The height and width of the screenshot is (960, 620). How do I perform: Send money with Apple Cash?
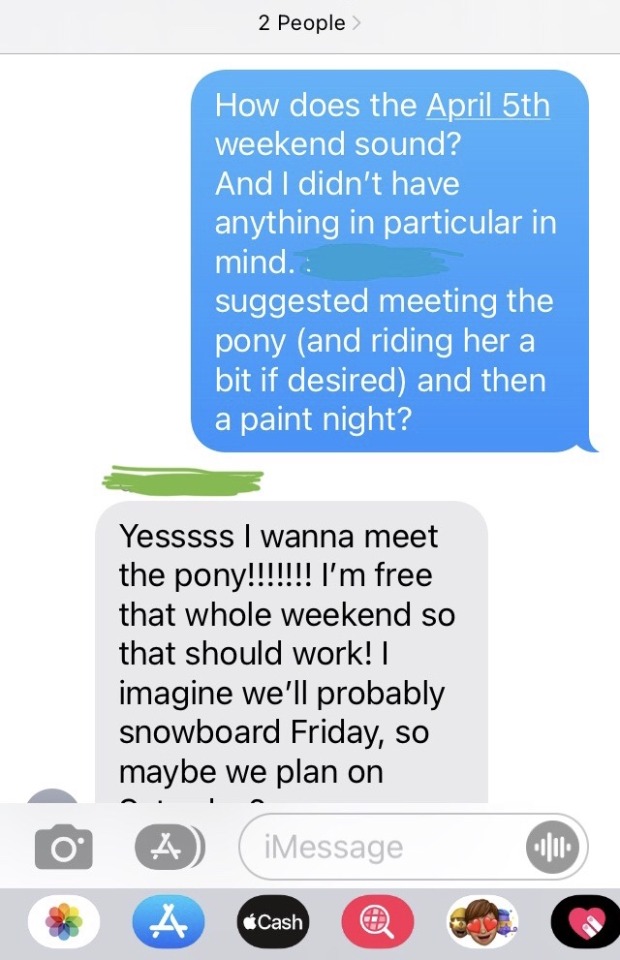[x=272, y=921]
